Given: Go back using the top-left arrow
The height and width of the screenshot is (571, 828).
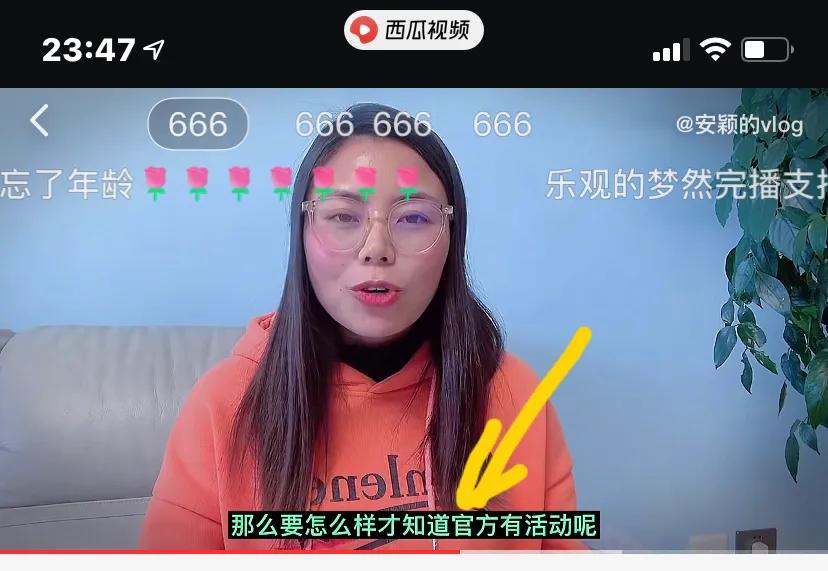Looking at the screenshot, I should click(x=39, y=122).
